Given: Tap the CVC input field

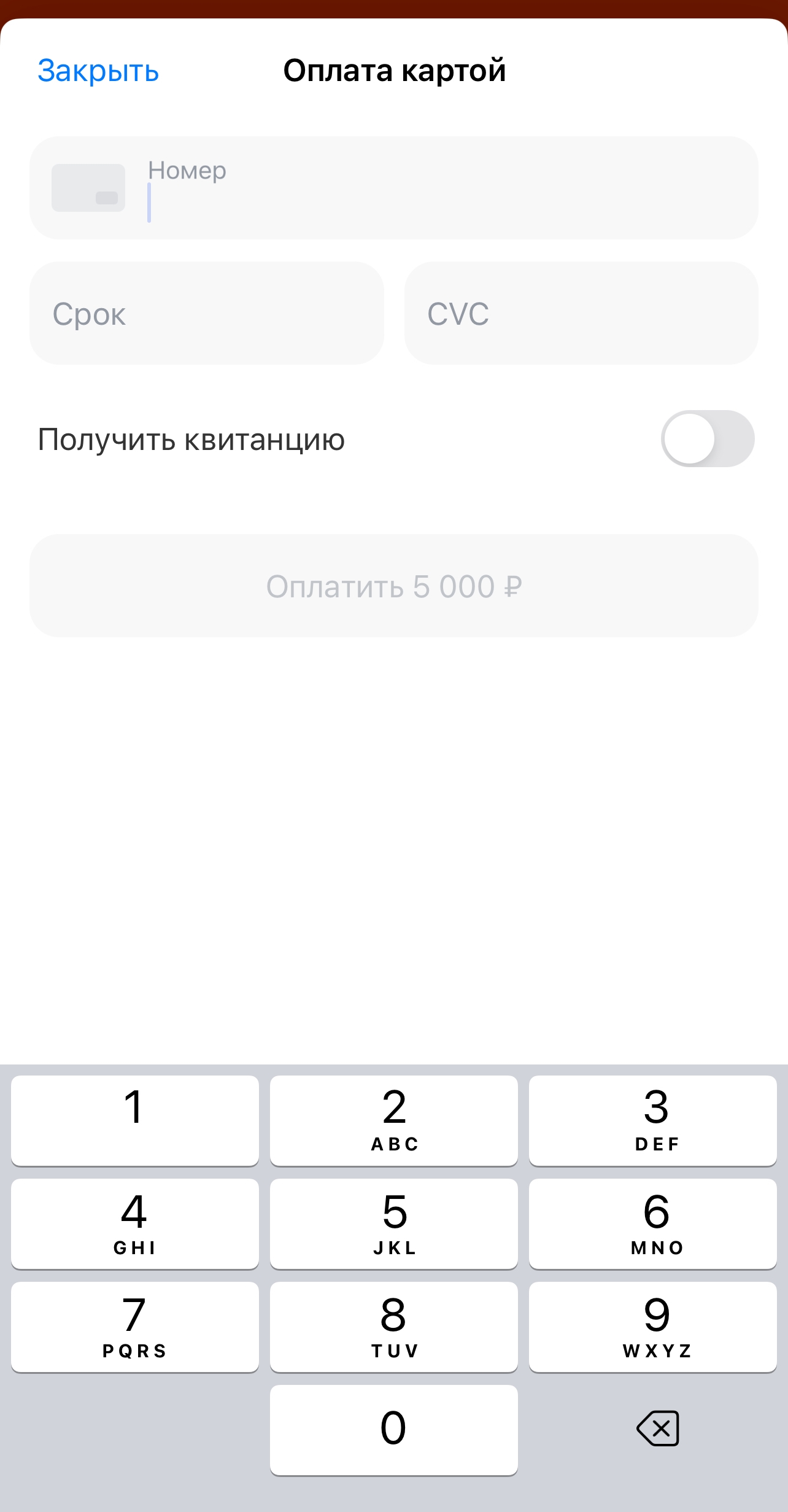Looking at the screenshot, I should click(x=581, y=313).
